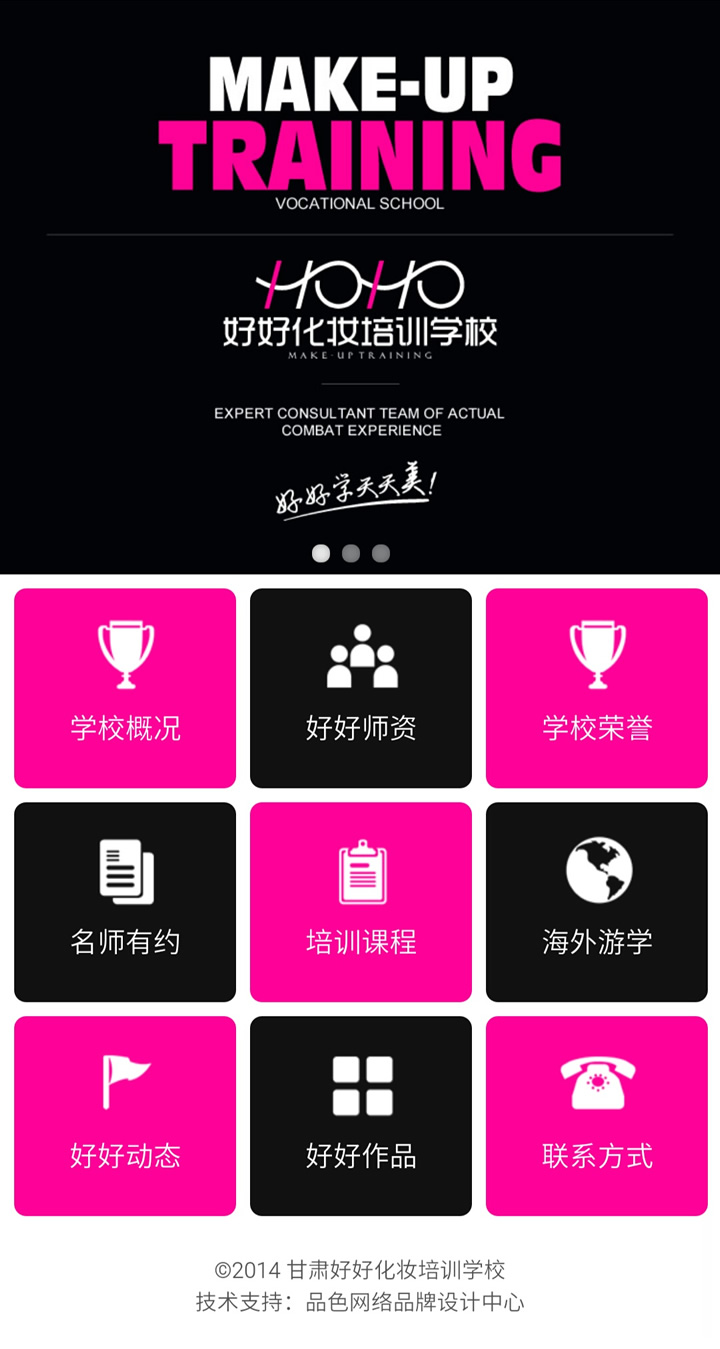Jump to the third banner slide dot
Viewport: 720px width, 1349px height.
click(x=381, y=553)
